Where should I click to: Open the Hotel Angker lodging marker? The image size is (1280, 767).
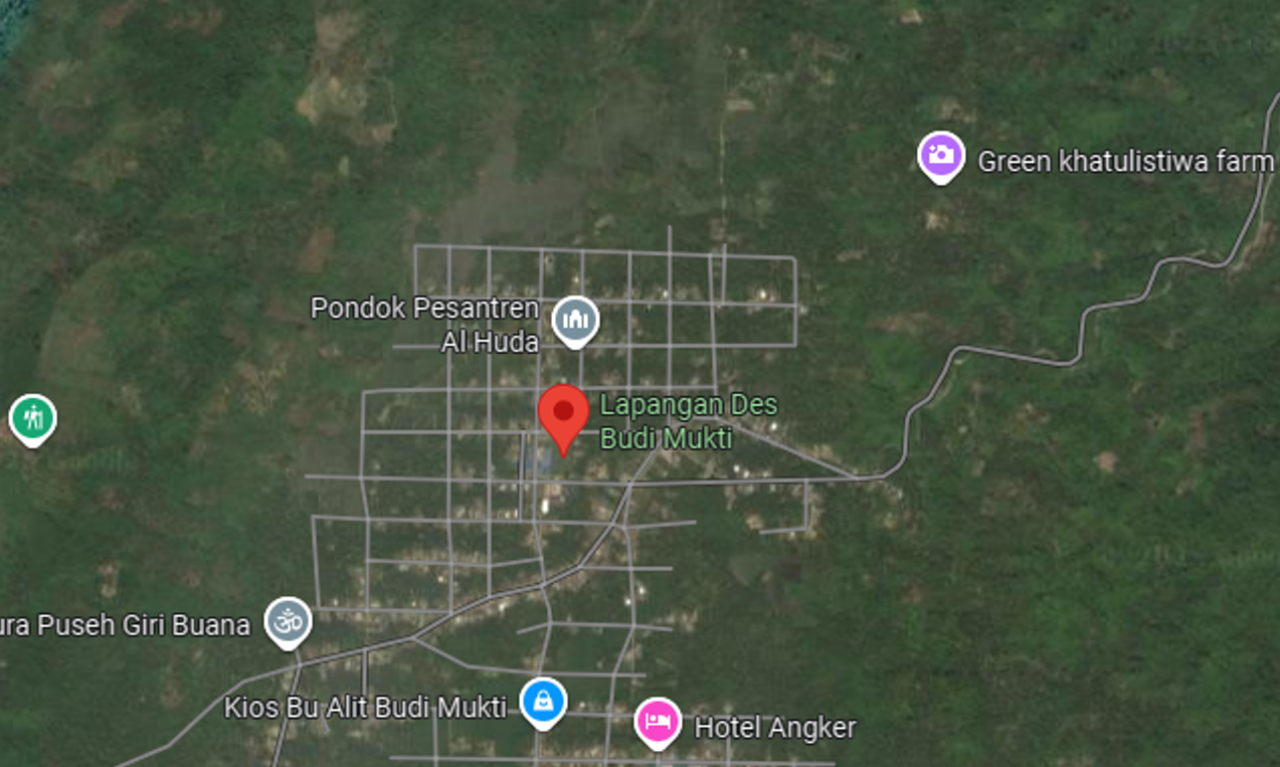[x=657, y=722]
